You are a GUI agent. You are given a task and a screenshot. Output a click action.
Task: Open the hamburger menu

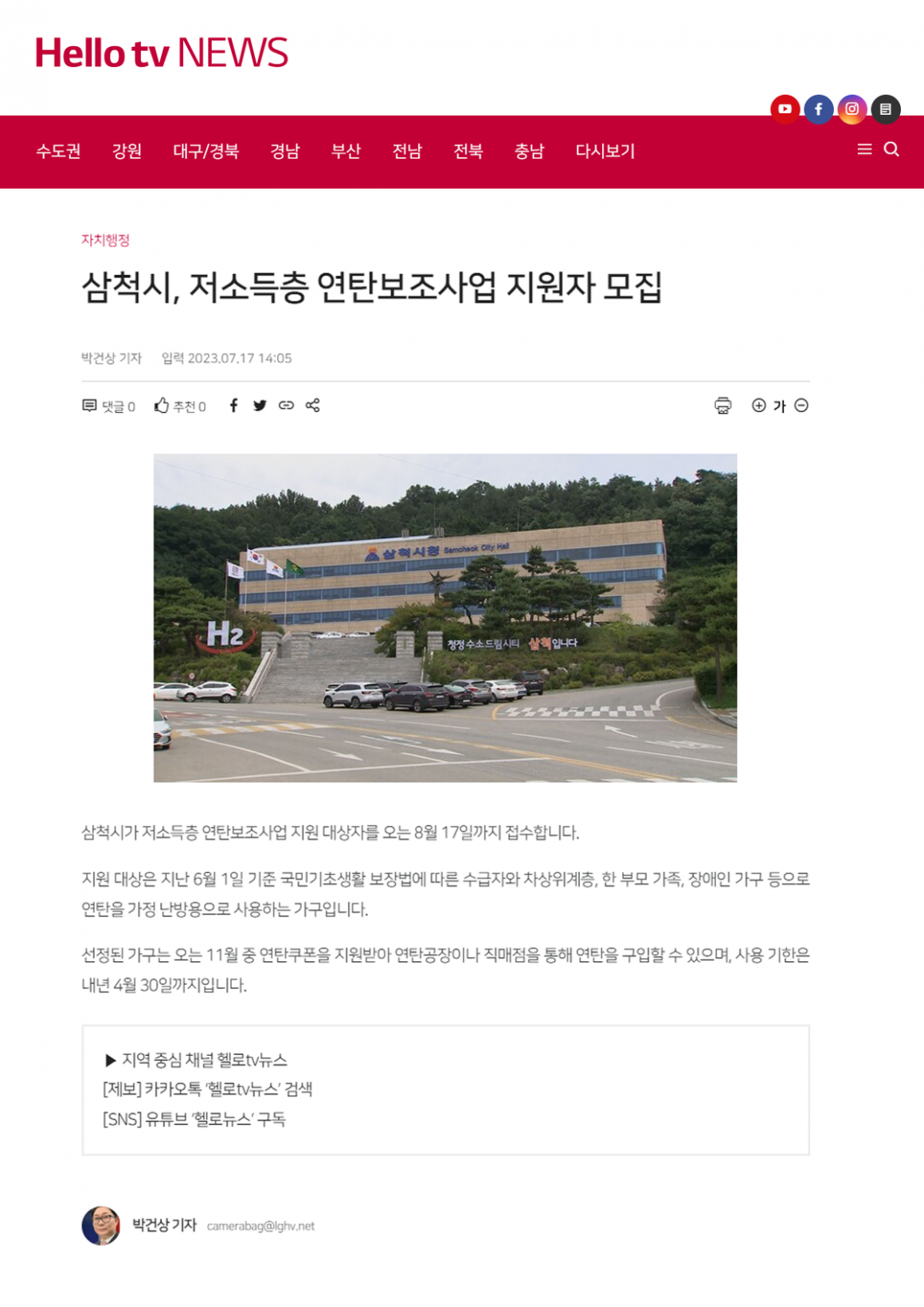coord(864,149)
